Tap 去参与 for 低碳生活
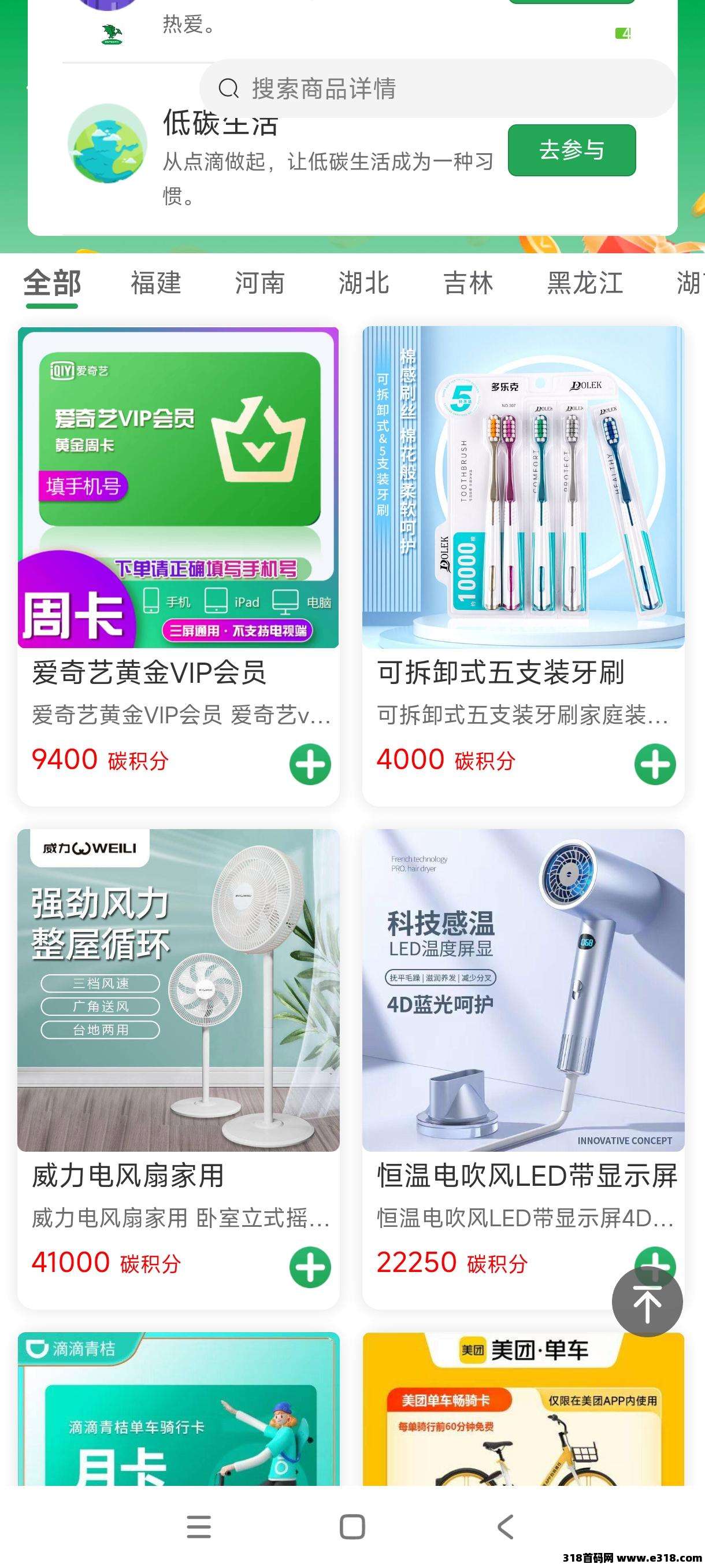The height and width of the screenshot is (1568, 705). [x=571, y=150]
